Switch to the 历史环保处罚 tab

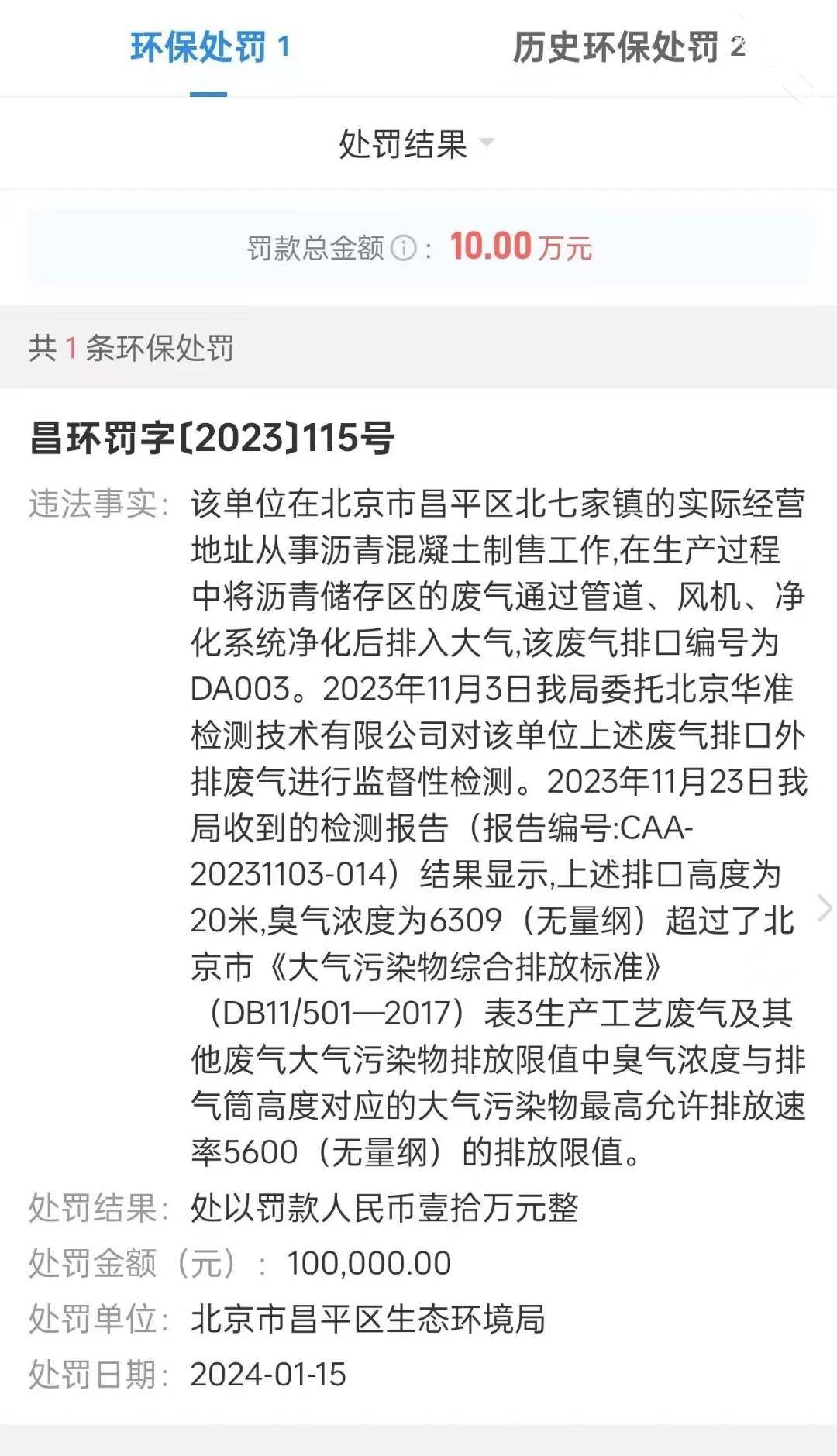(629, 47)
